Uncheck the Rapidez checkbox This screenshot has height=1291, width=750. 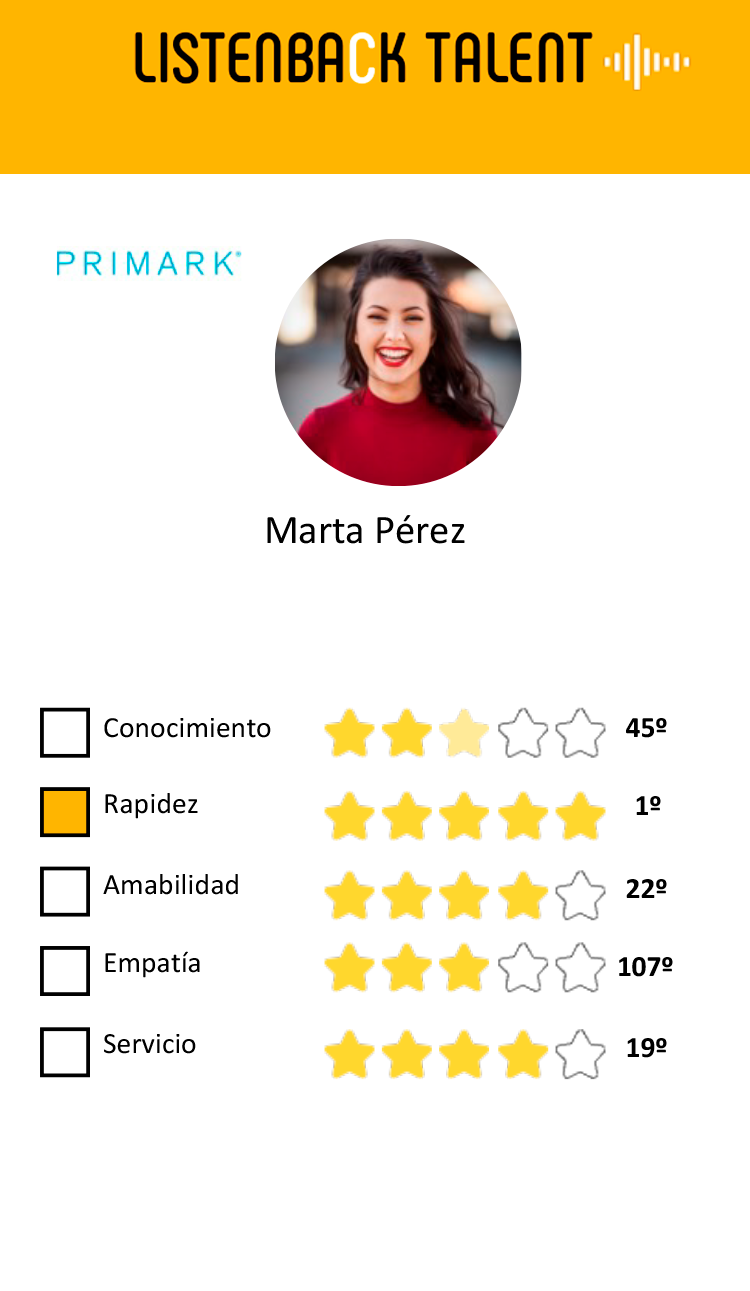click(x=65, y=811)
